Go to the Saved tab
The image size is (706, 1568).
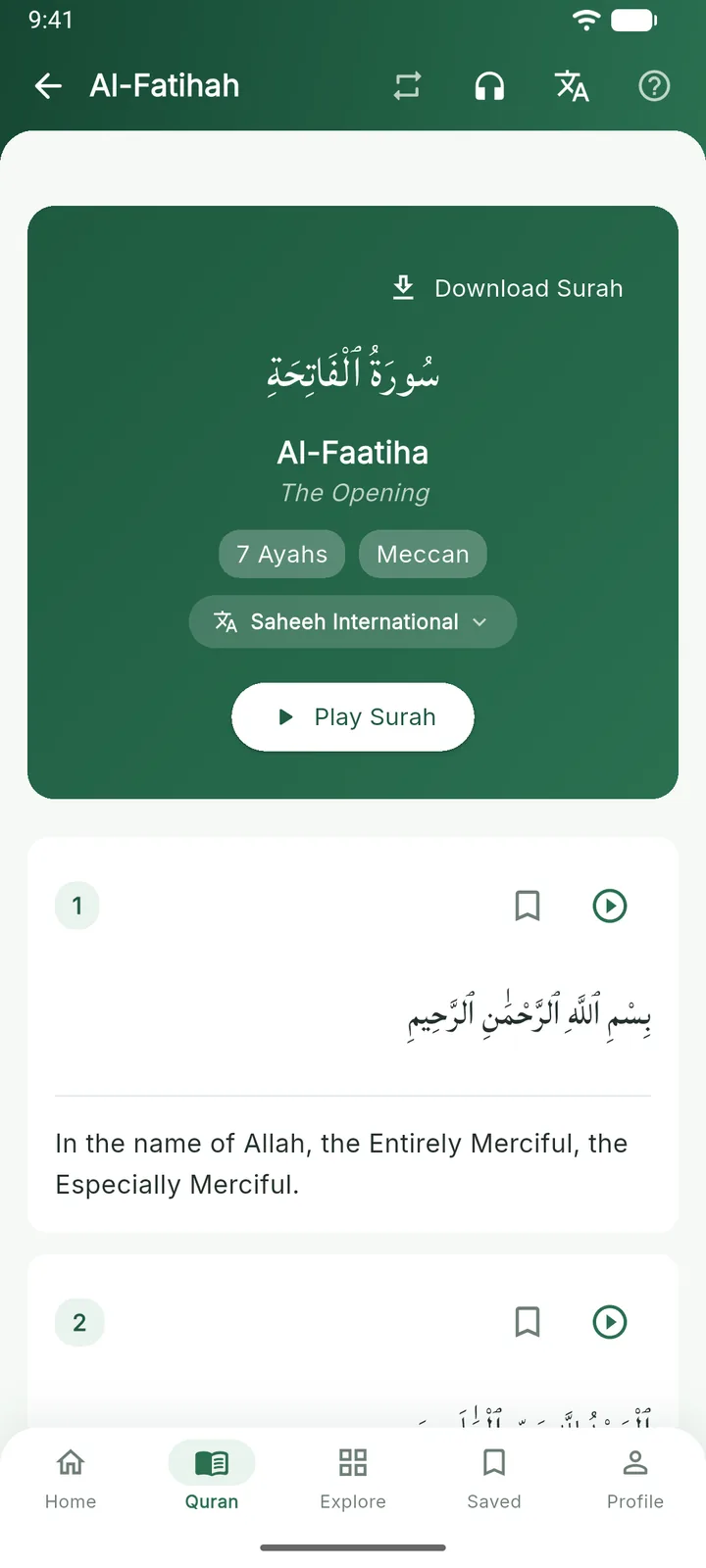coord(494,1478)
